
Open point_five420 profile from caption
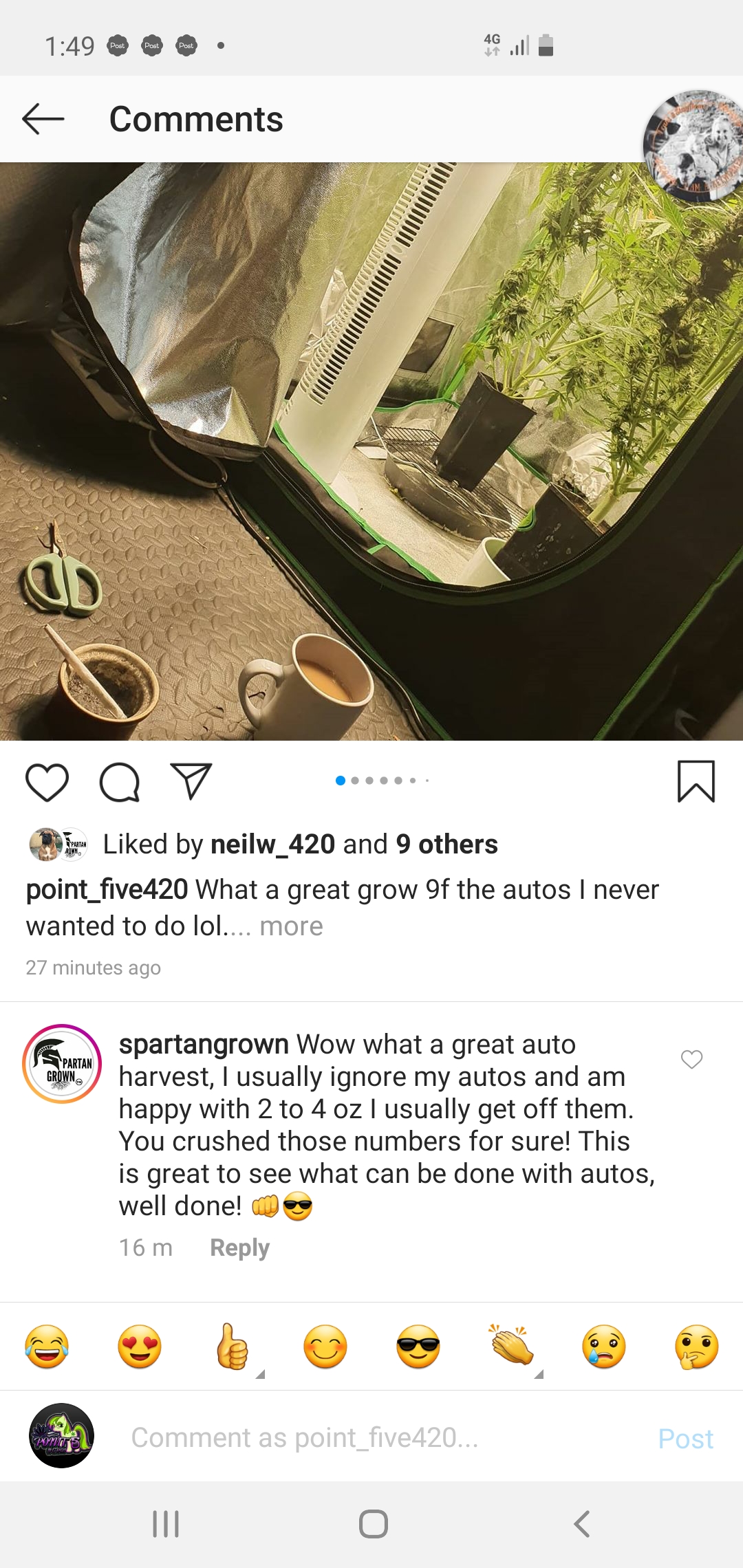[x=107, y=889]
